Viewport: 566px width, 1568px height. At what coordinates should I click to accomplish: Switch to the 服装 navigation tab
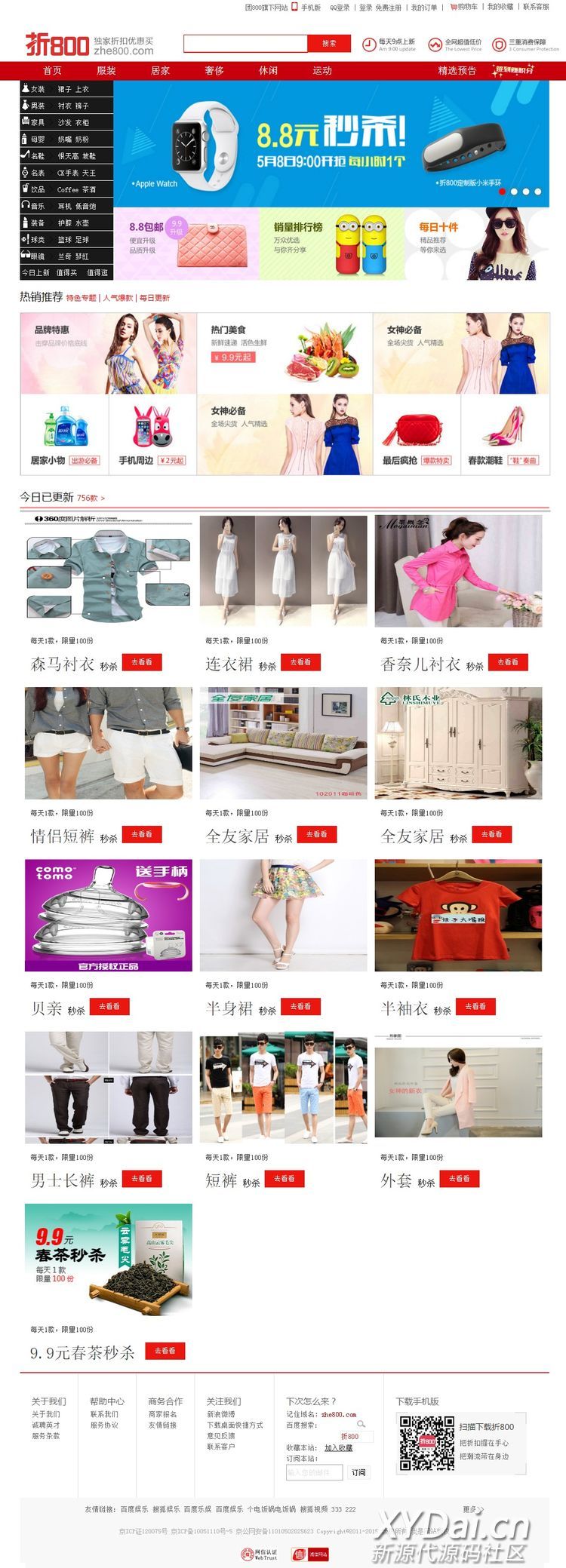click(106, 70)
